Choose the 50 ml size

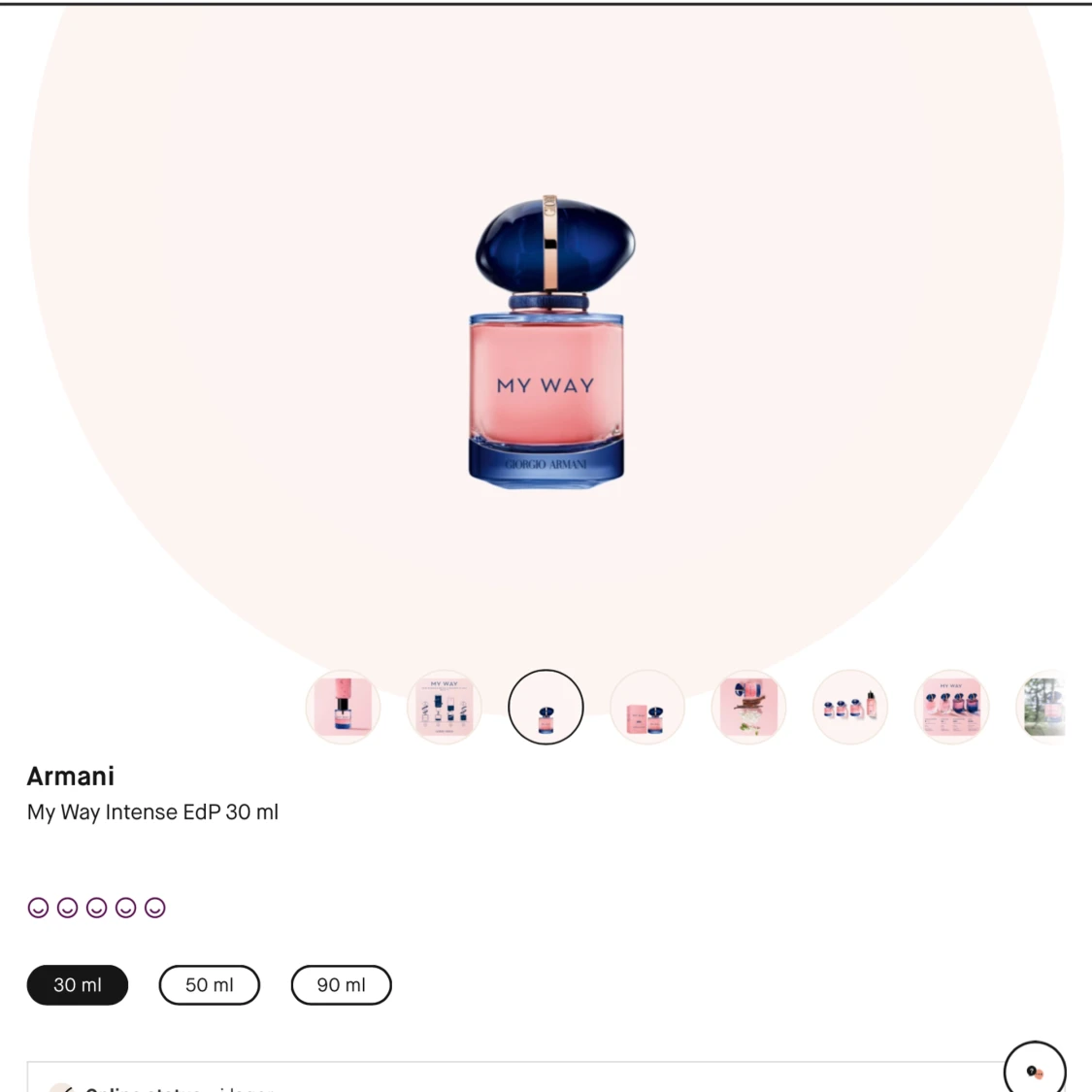210,984
